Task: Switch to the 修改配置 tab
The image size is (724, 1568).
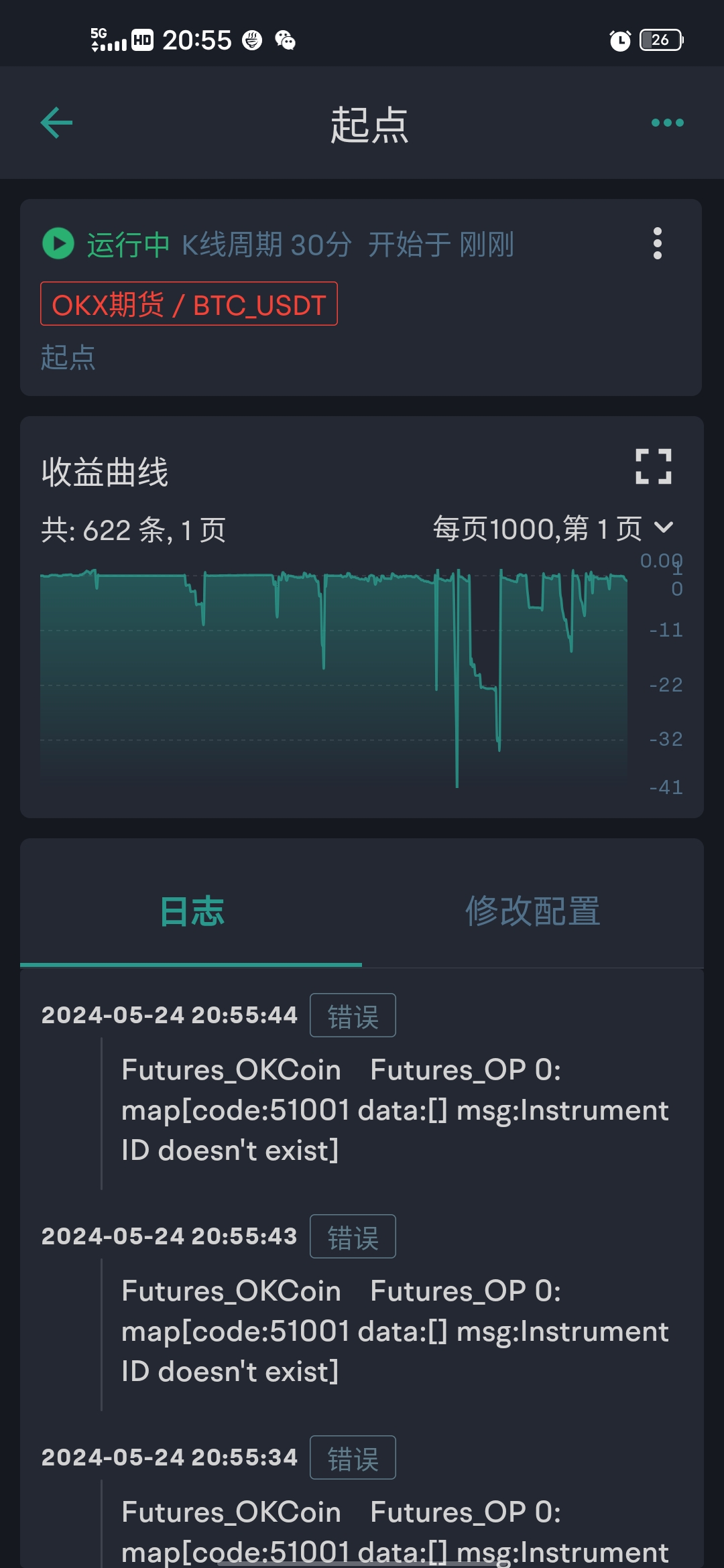Action: [x=533, y=911]
